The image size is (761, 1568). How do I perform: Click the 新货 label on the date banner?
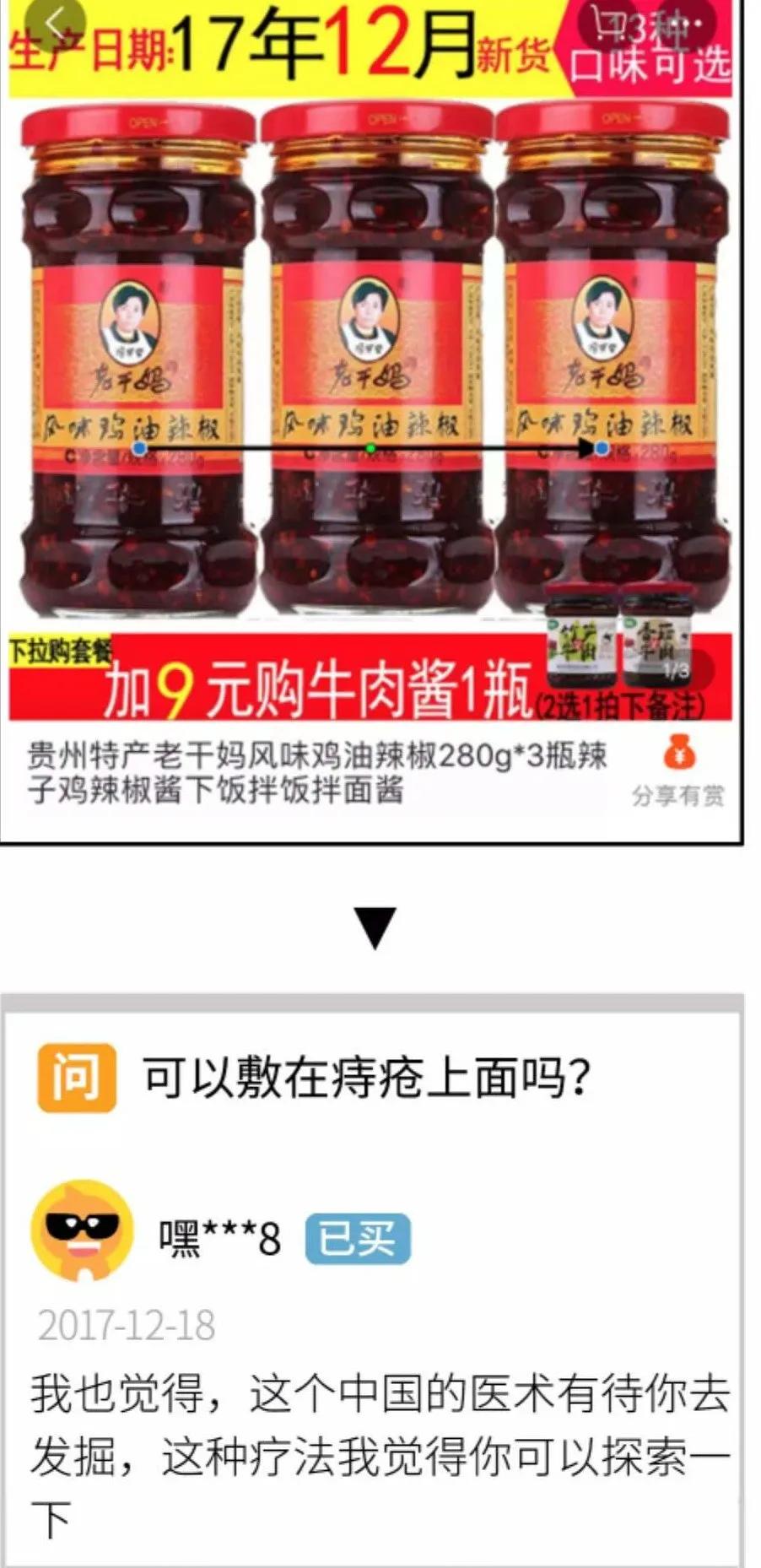click(x=515, y=52)
